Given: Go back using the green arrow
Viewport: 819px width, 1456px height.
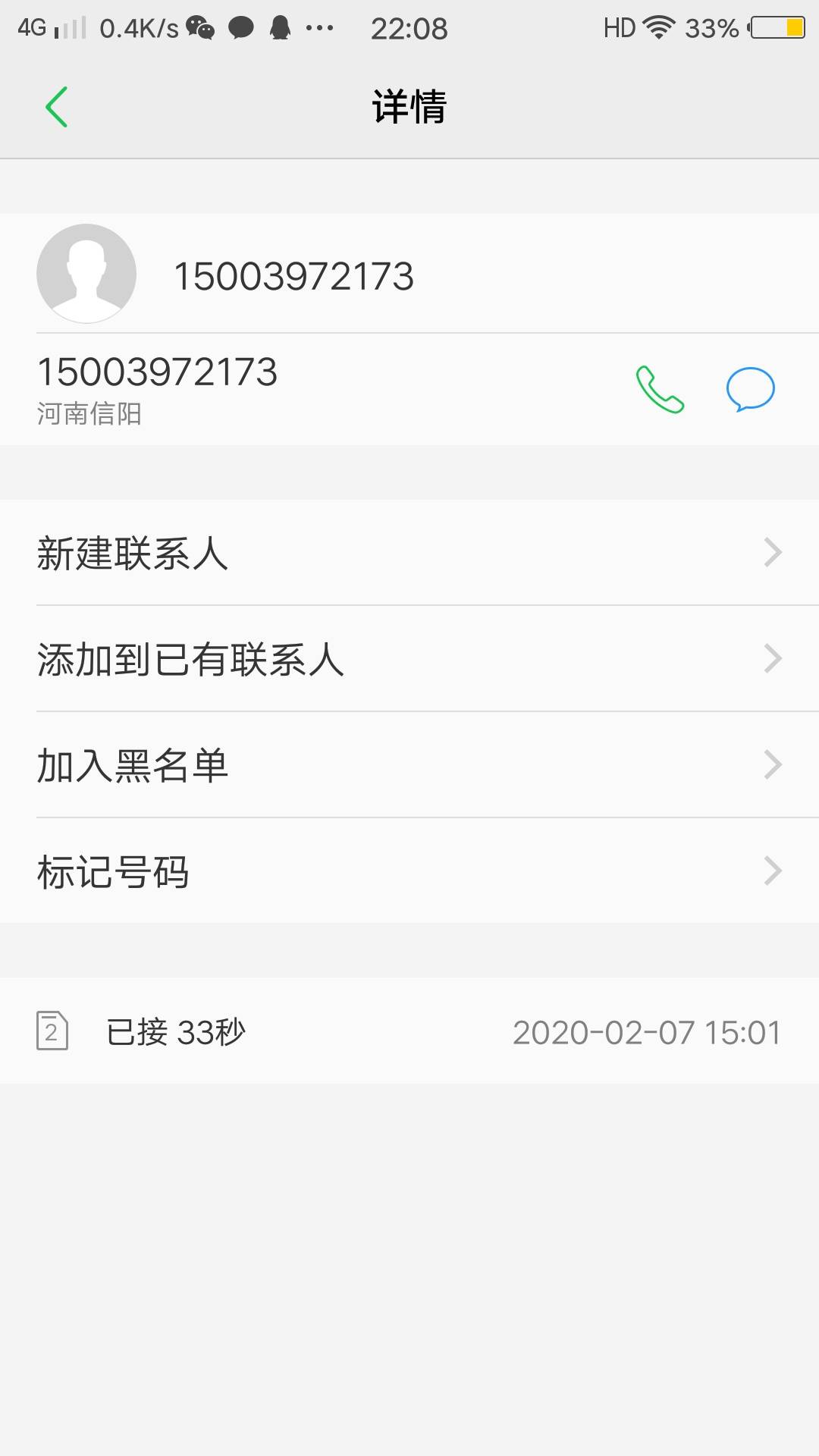Looking at the screenshot, I should coord(57,107).
